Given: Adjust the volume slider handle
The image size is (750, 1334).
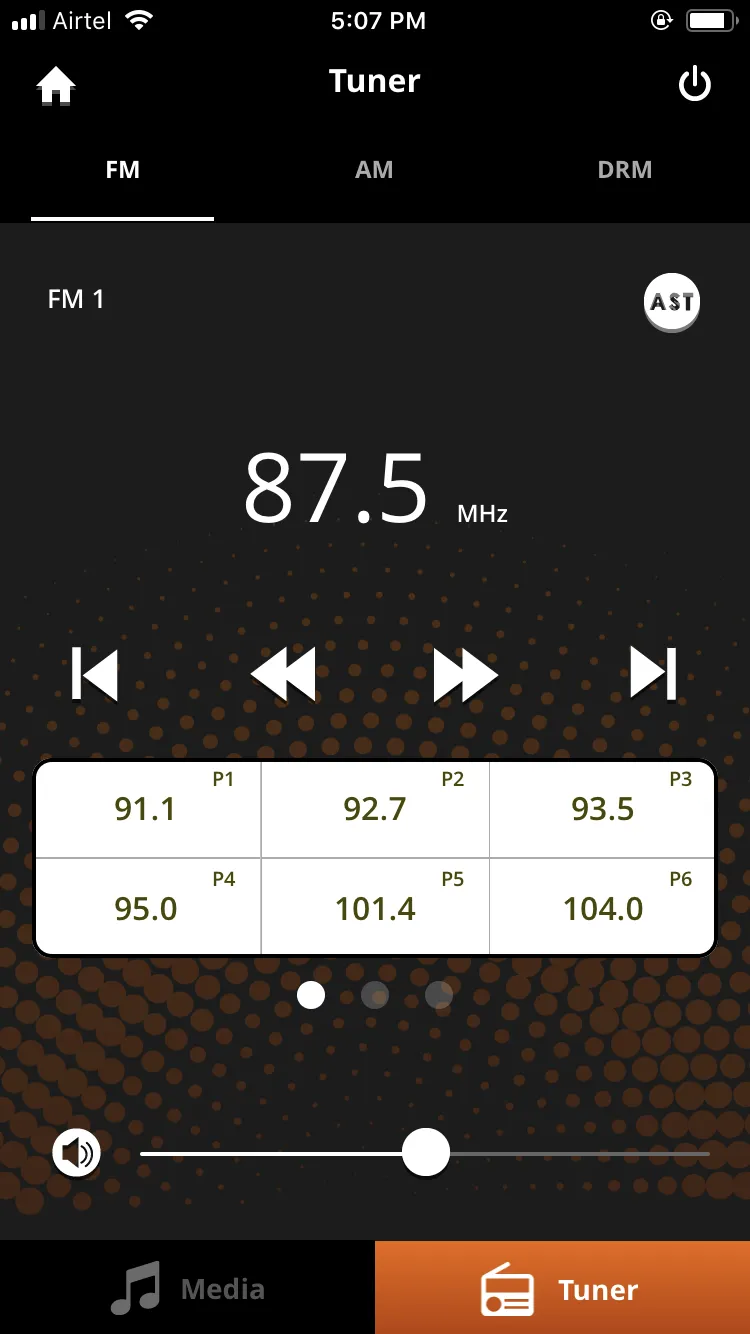Looking at the screenshot, I should tap(425, 1152).
